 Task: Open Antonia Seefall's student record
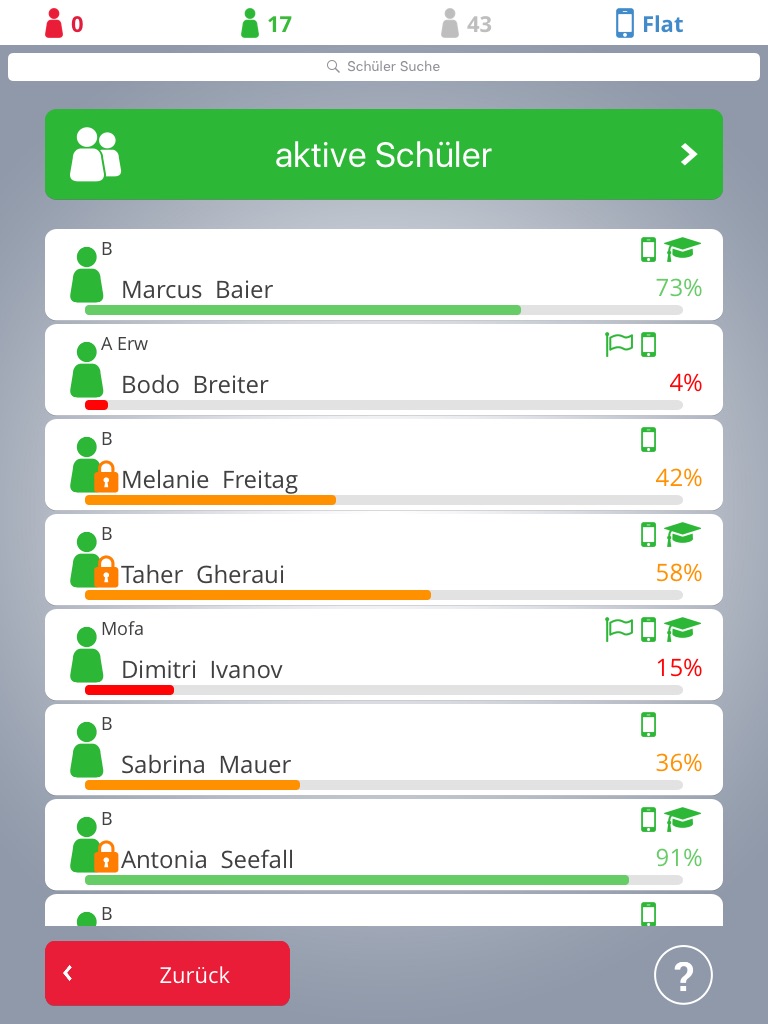click(x=384, y=844)
